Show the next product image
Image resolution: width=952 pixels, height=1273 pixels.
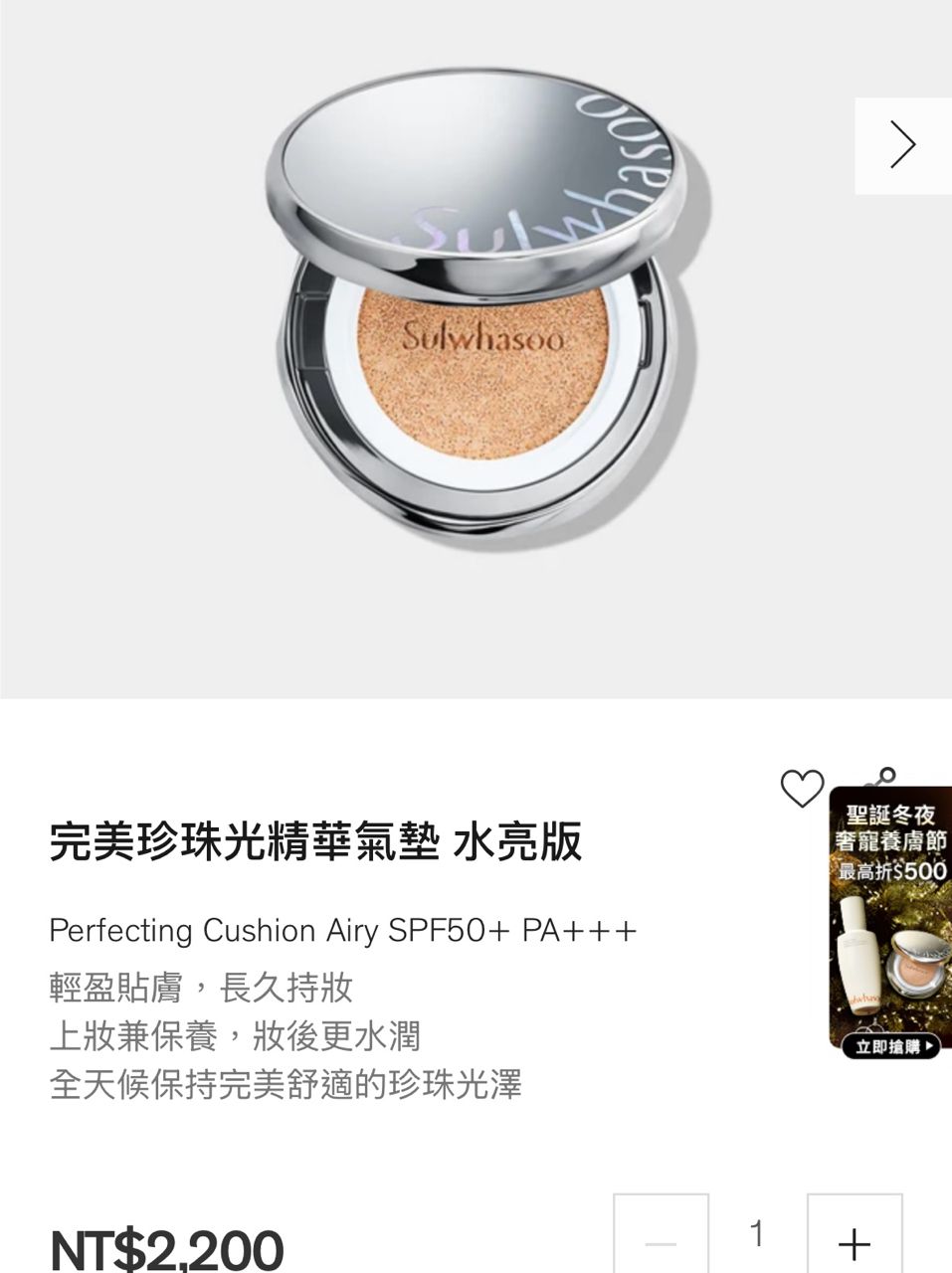click(902, 146)
